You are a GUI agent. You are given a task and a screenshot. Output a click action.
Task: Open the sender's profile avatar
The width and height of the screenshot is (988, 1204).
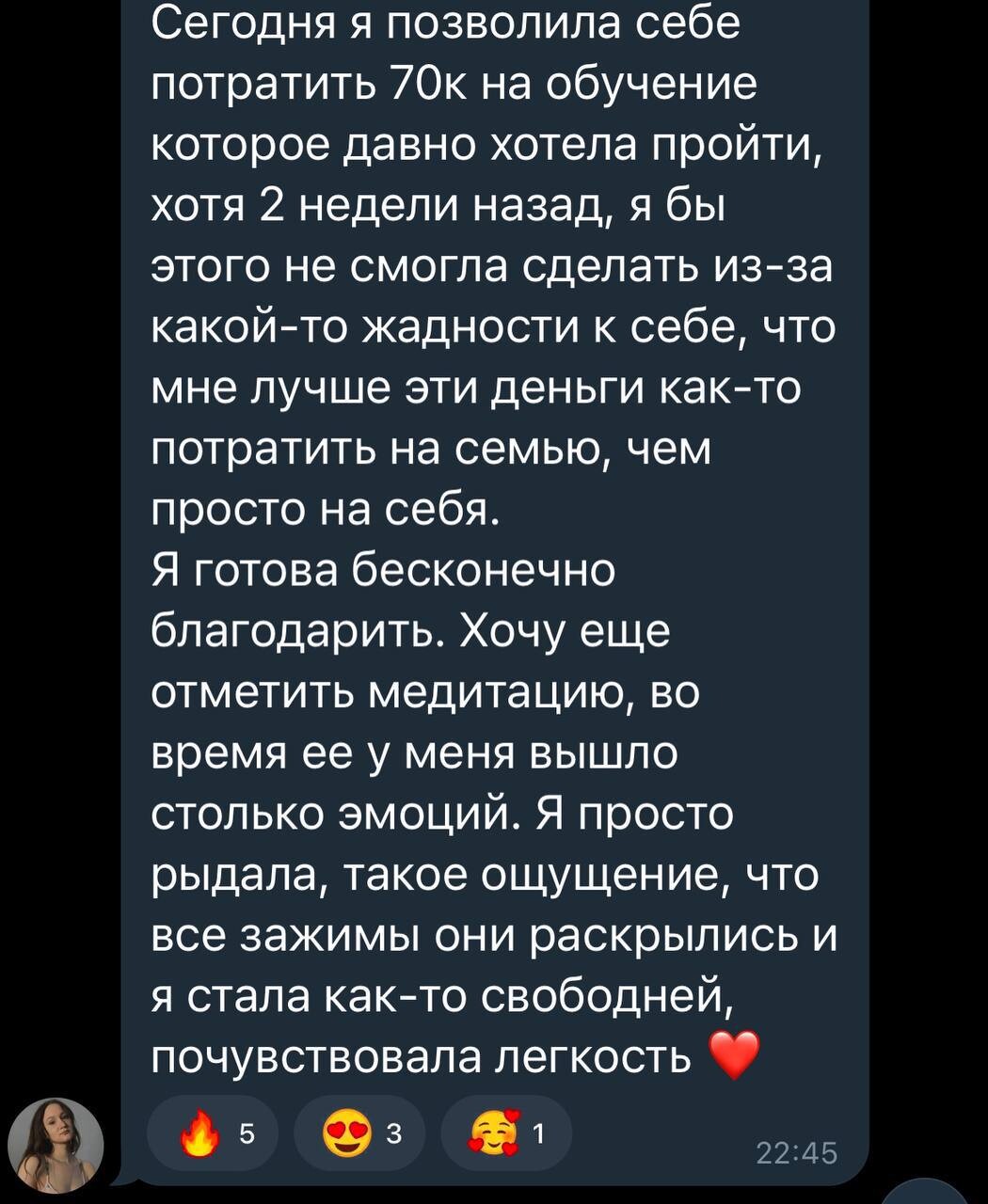[56, 1144]
